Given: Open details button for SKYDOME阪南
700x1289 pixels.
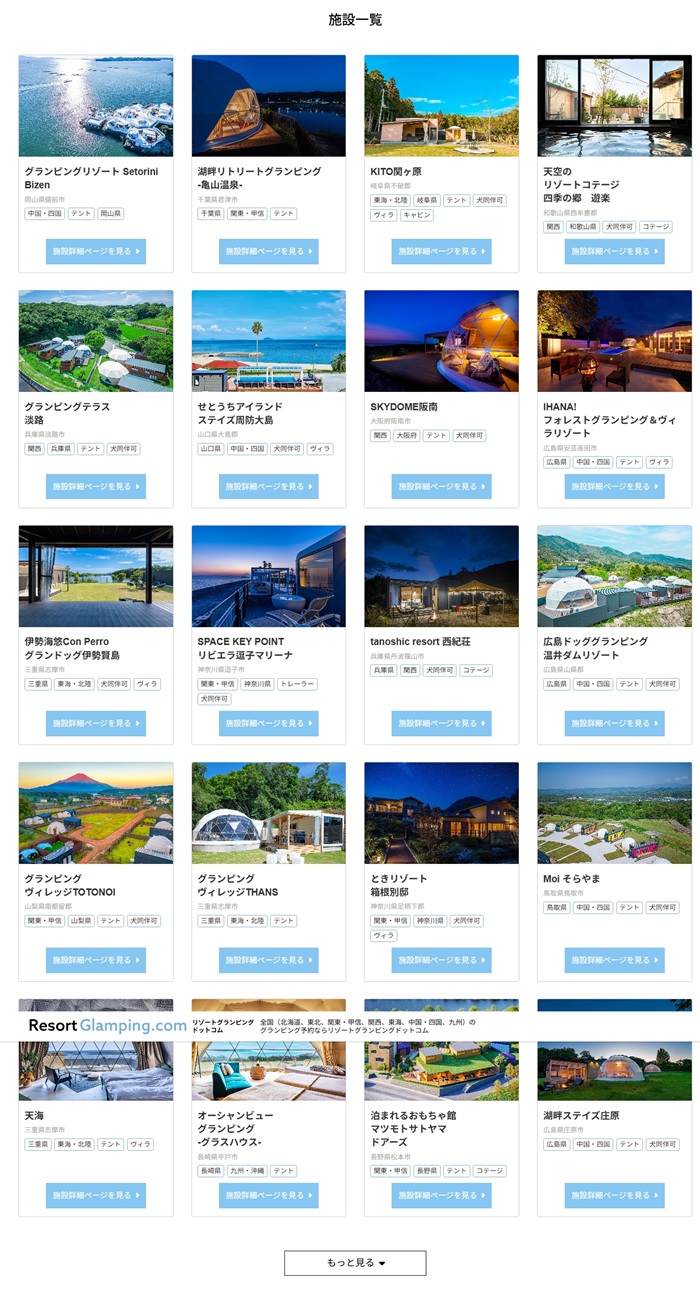Looking at the screenshot, I should [441, 486].
